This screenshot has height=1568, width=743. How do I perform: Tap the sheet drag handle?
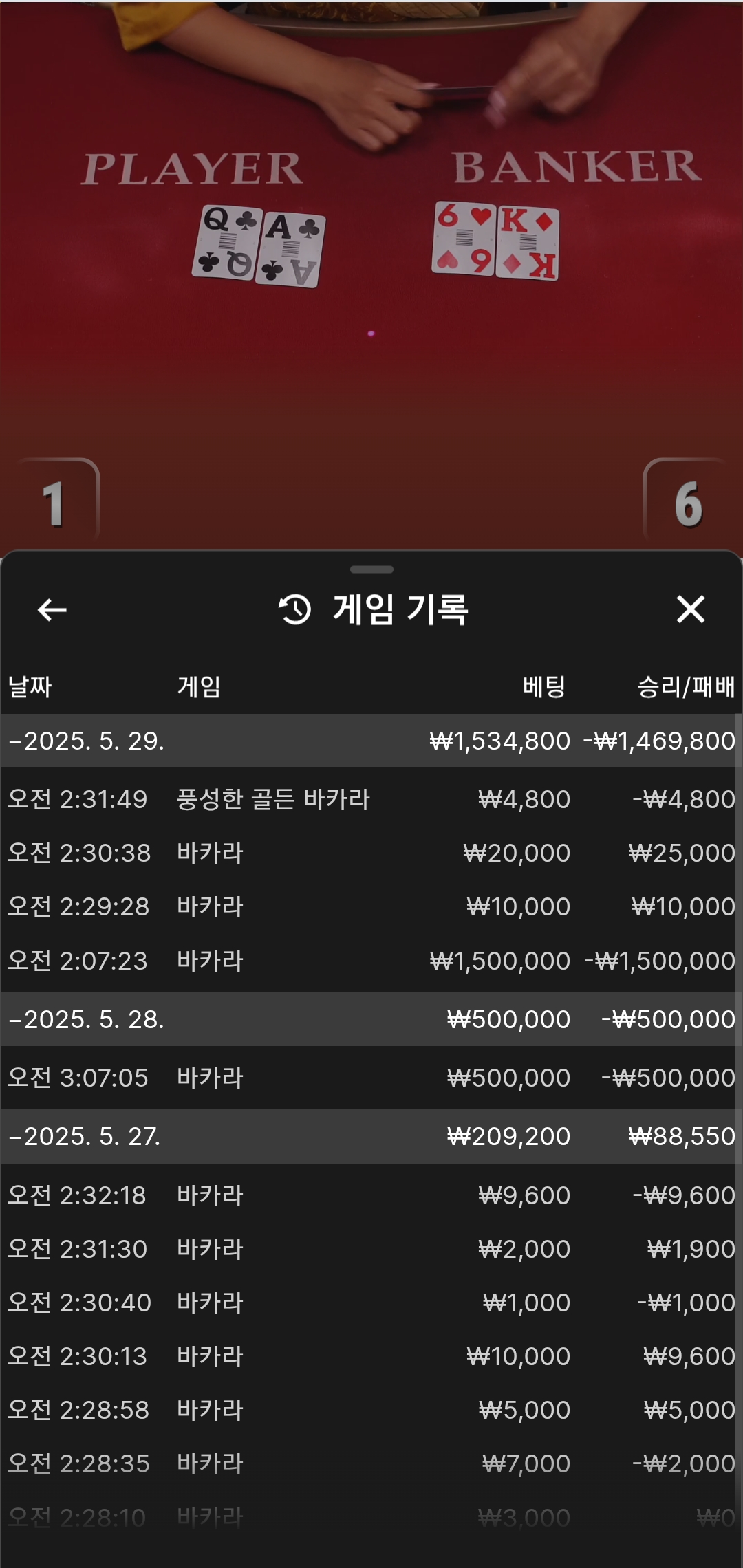[x=371, y=569]
